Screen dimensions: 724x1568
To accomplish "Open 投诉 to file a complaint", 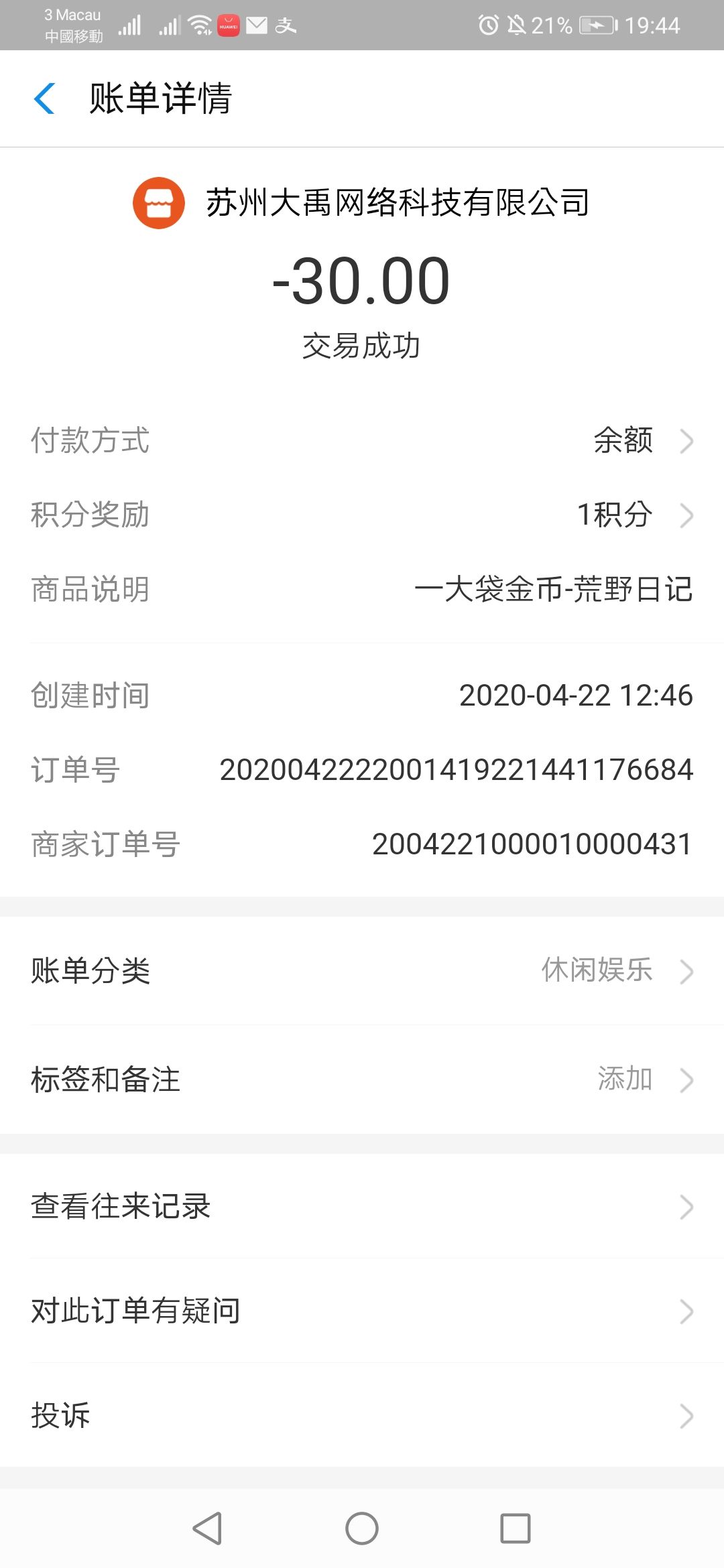I will click(x=362, y=1416).
